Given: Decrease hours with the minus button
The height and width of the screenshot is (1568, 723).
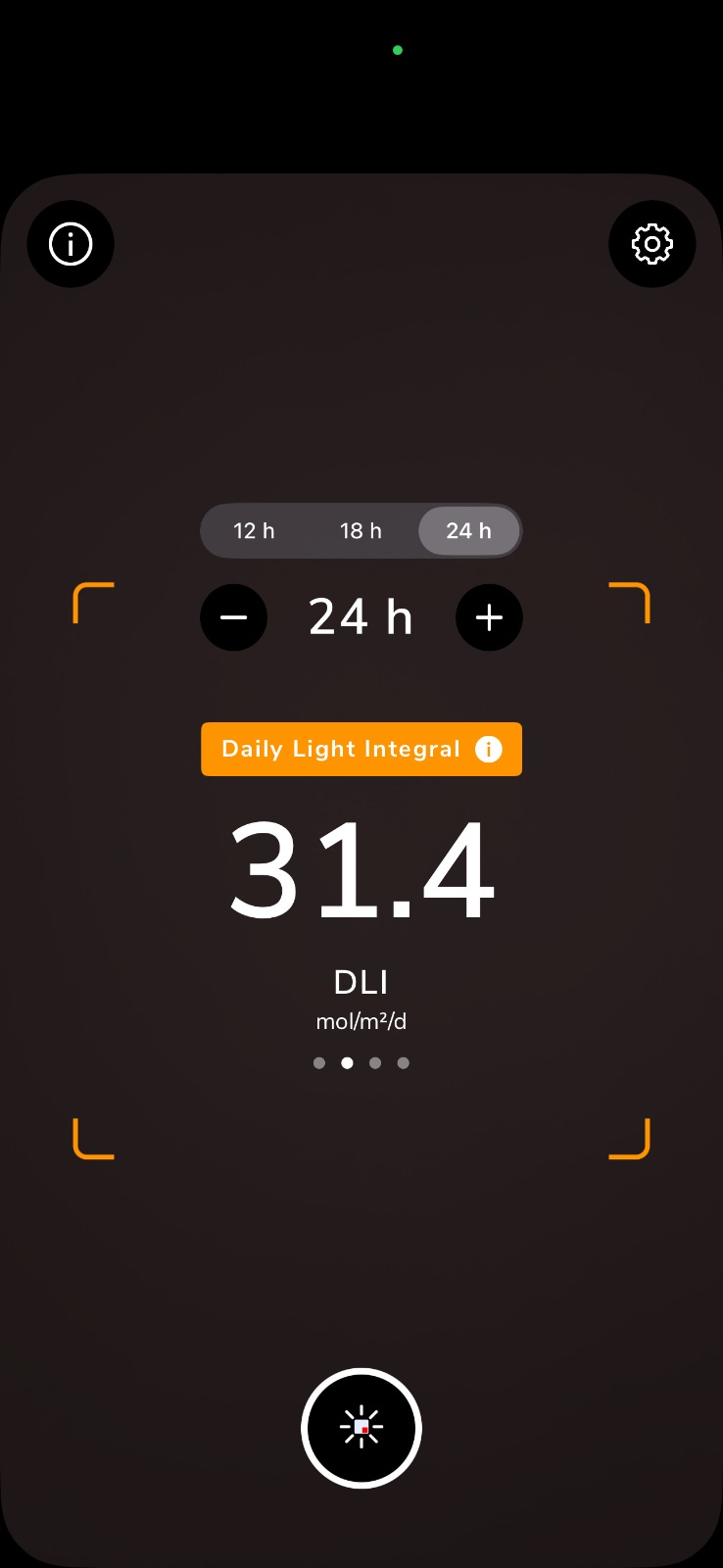Looking at the screenshot, I should pos(234,617).
